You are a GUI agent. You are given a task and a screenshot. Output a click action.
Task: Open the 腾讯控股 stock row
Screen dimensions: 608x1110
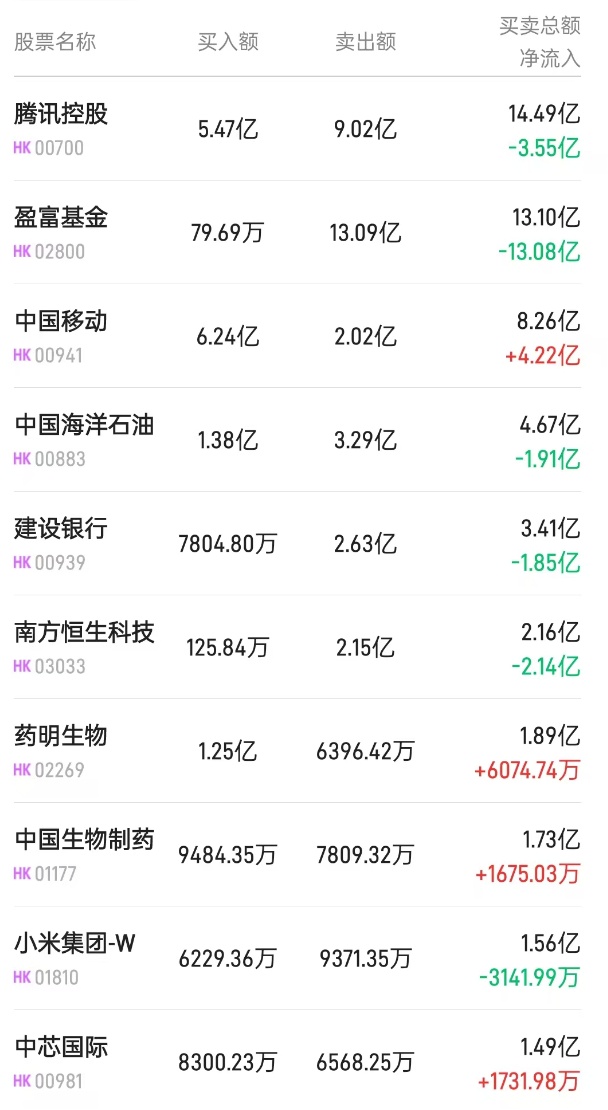point(61,114)
